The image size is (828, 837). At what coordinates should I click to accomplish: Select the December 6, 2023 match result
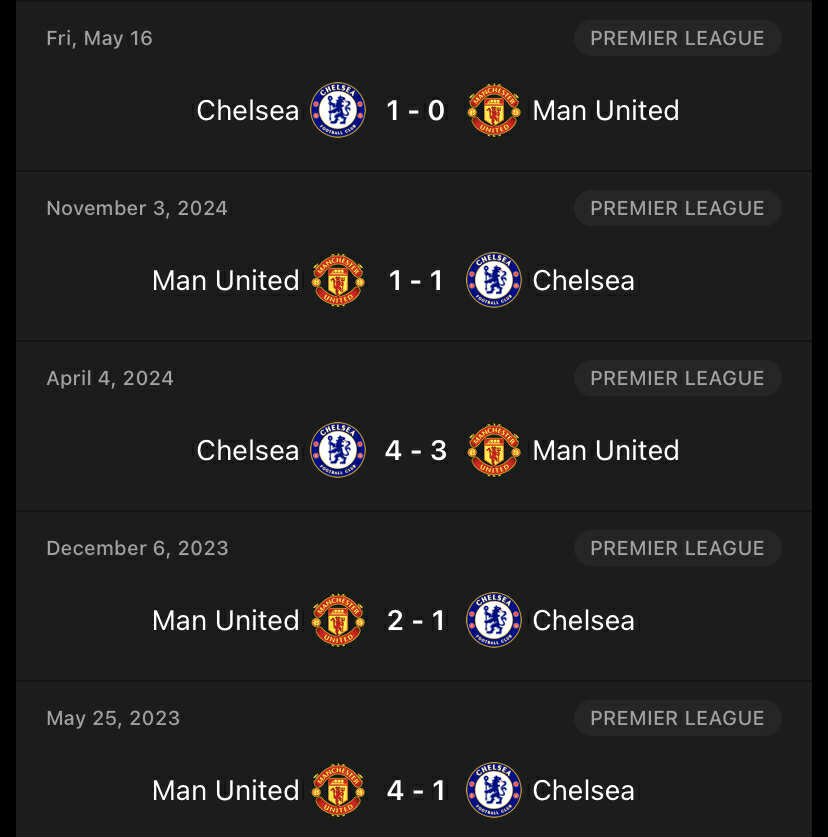tap(415, 620)
